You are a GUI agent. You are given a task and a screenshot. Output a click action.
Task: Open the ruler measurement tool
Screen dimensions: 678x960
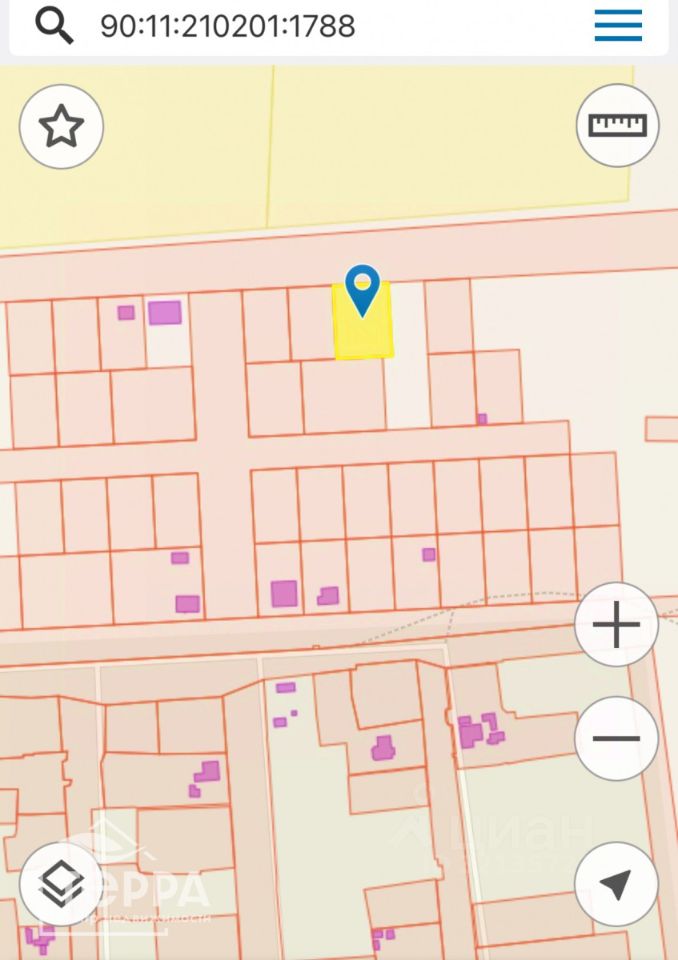617,125
